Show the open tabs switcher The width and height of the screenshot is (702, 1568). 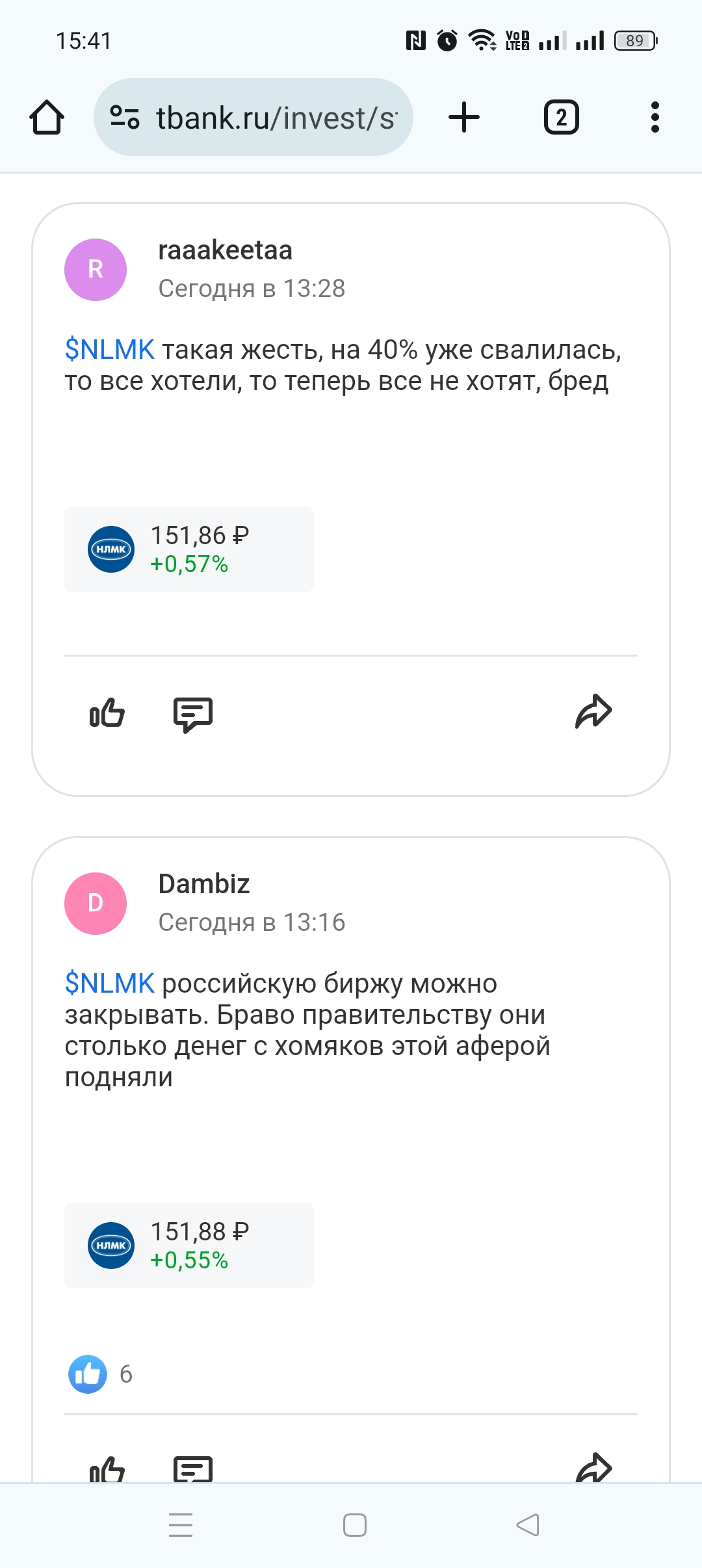pyautogui.click(x=561, y=118)
